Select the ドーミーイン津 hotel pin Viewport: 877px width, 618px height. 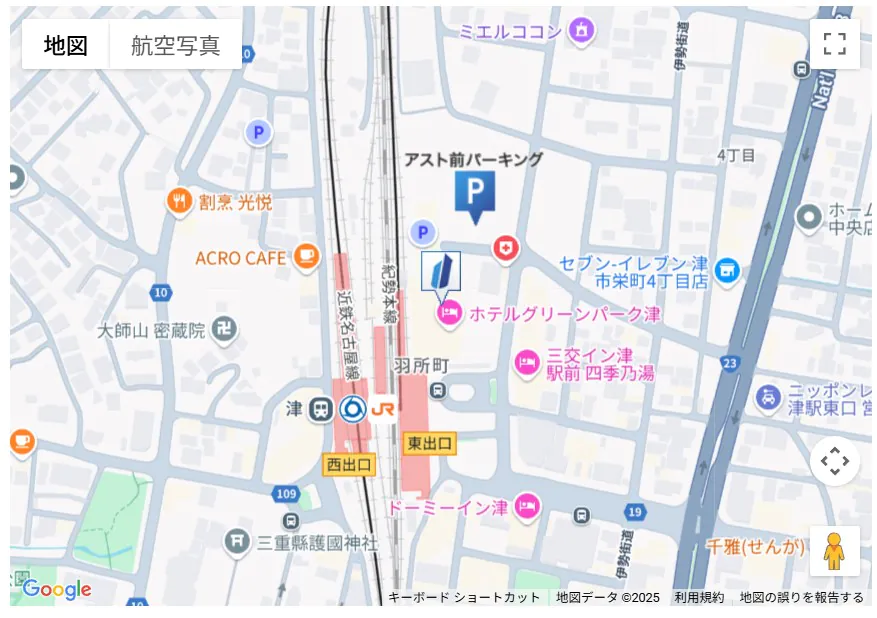[x=527, y=507]
